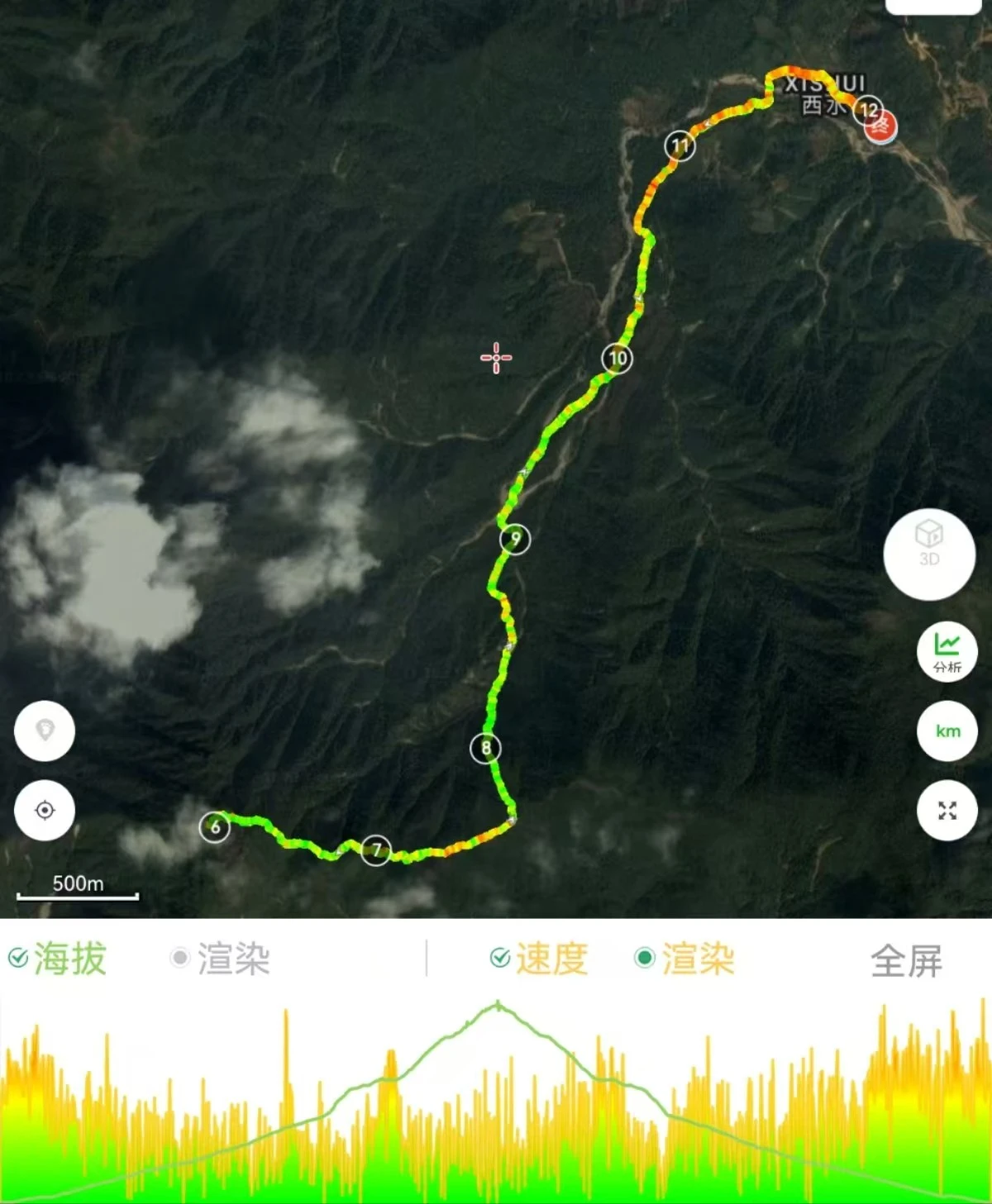Image resolution: width=992 pixels, height=1204 pixels.
Task: Toggle the 速度 speed checkbox
Action: click(x=500, y=959)
